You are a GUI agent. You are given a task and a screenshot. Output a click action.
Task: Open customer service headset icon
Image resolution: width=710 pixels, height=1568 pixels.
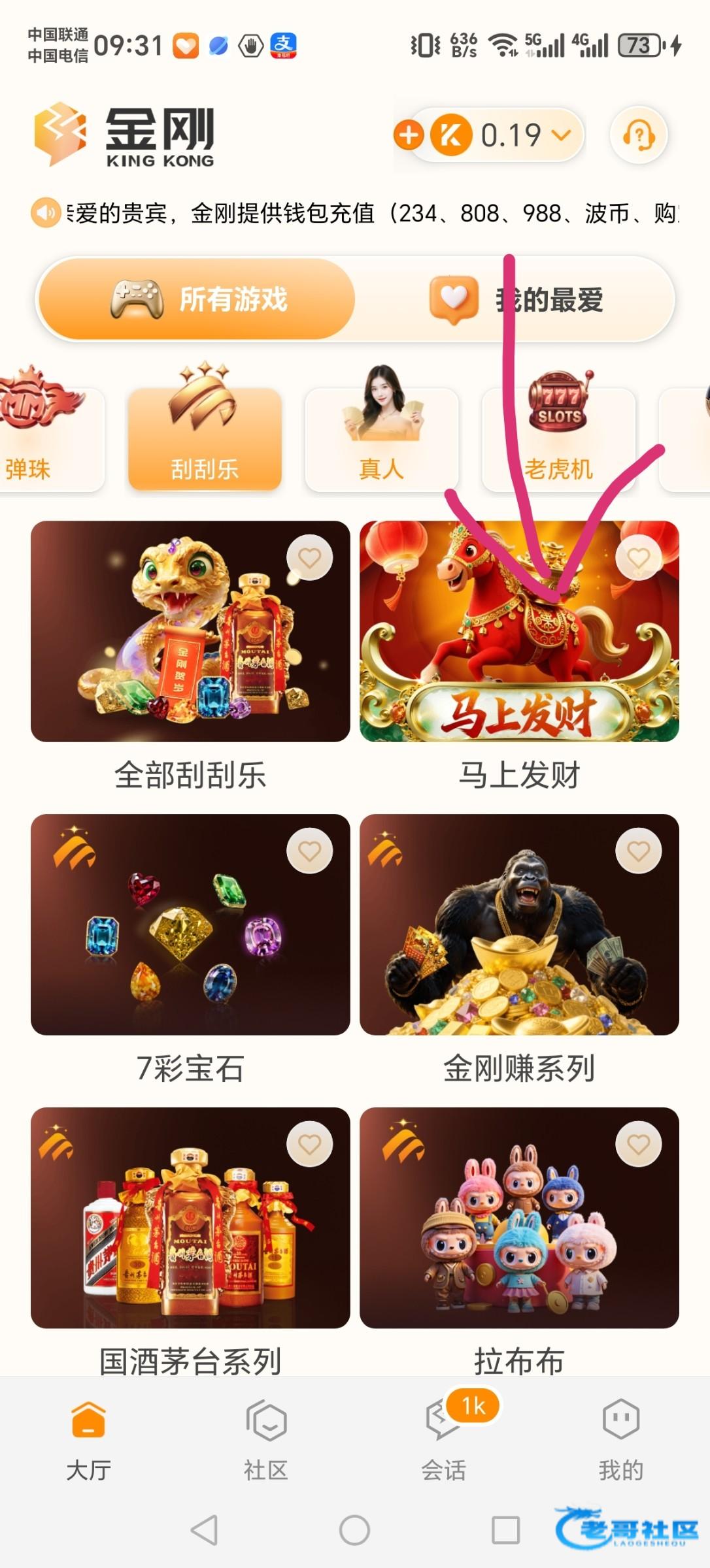tap(638, 135)
